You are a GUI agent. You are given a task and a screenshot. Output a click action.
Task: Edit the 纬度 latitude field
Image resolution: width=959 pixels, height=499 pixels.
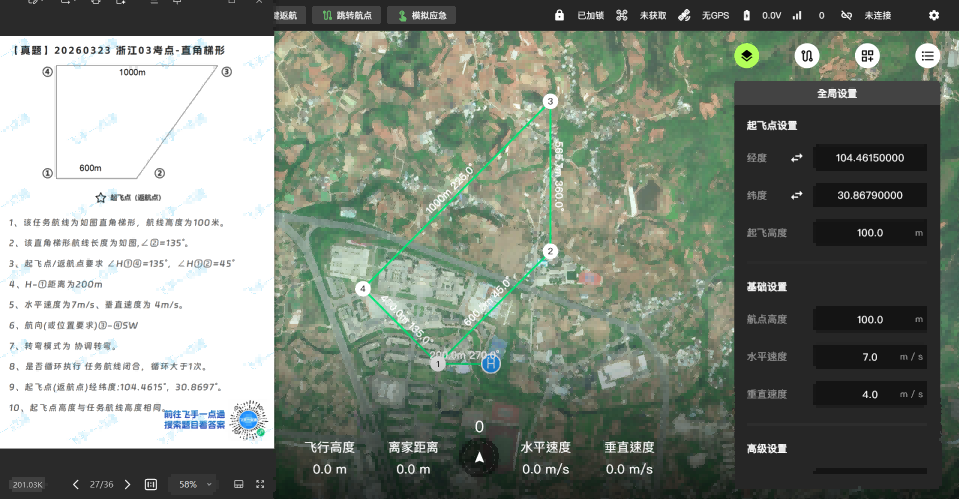(869, 195)
